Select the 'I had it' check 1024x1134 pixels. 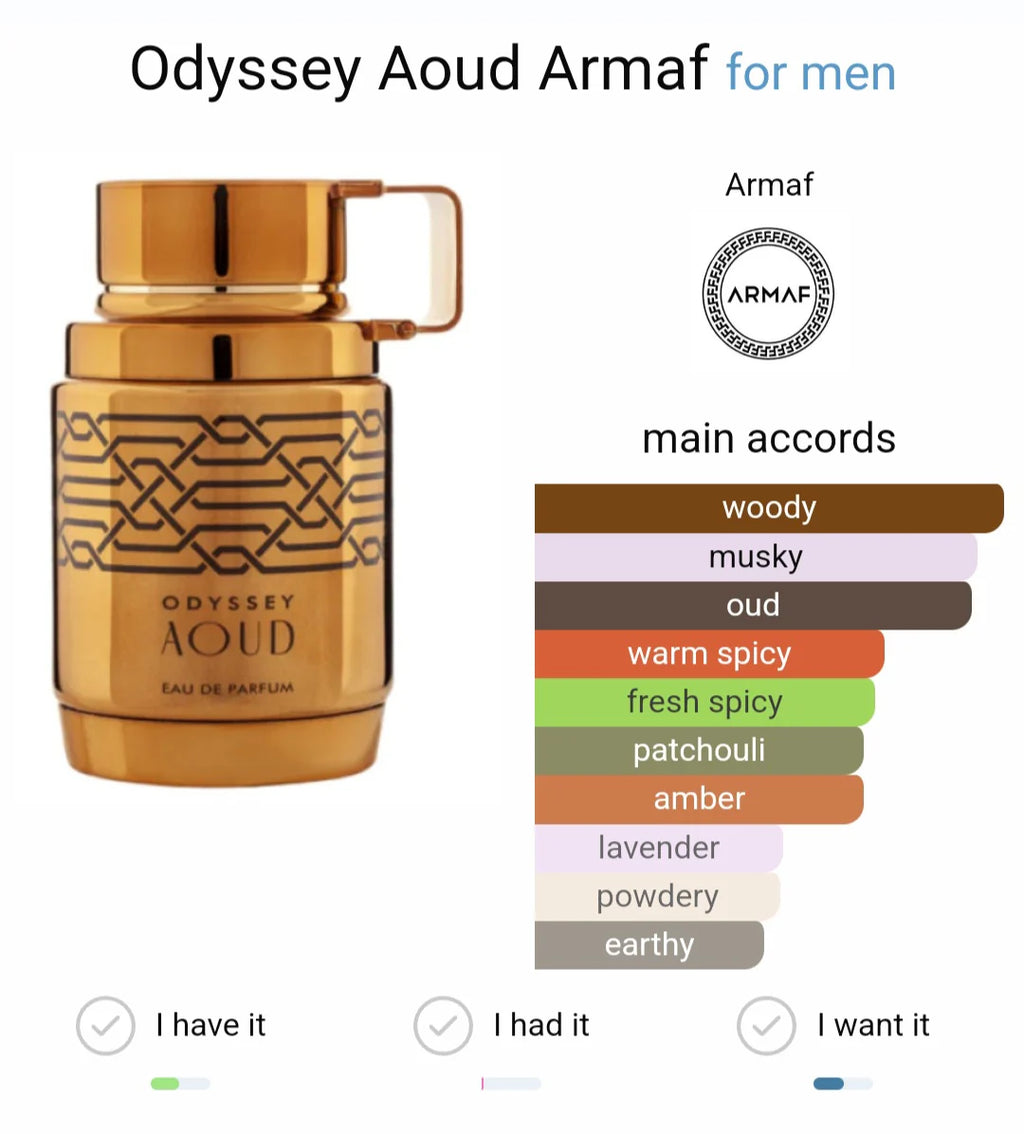pyautogui.click(x=443, y=1026)
